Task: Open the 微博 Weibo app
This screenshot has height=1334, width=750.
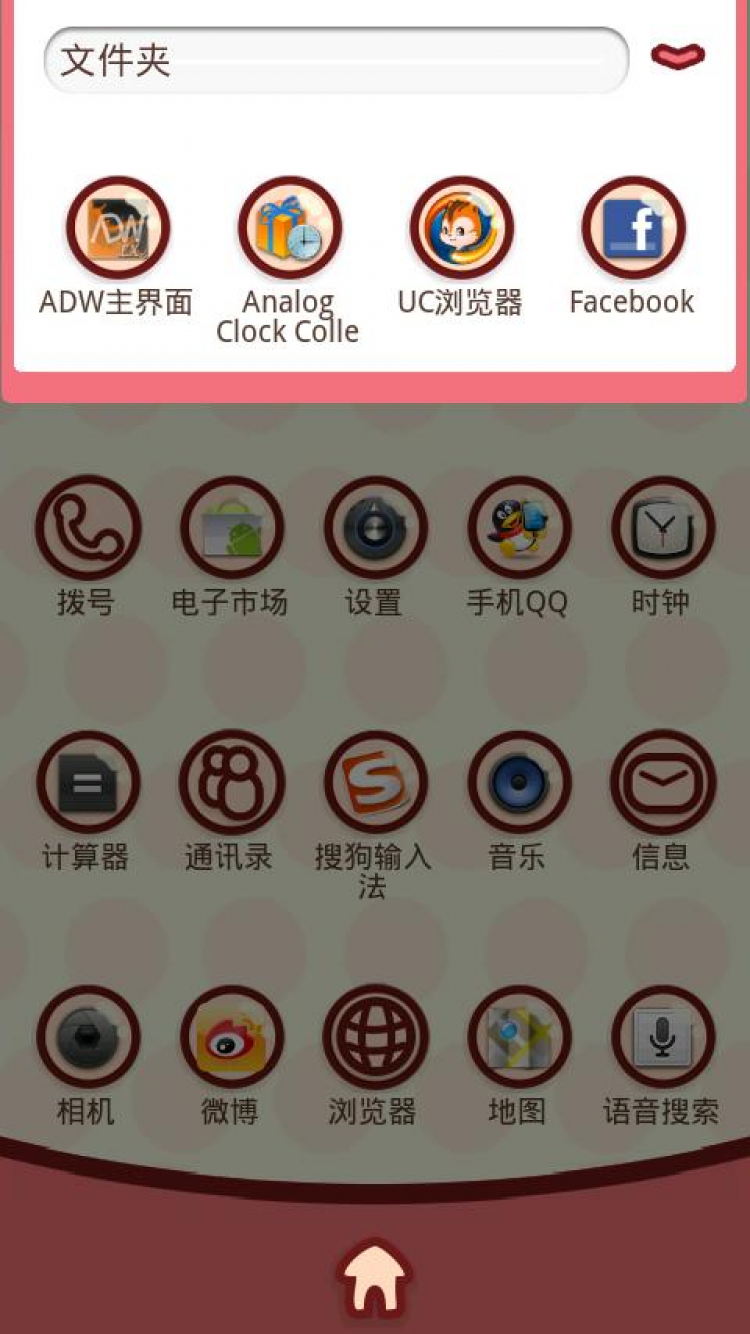Action: 231,1038
